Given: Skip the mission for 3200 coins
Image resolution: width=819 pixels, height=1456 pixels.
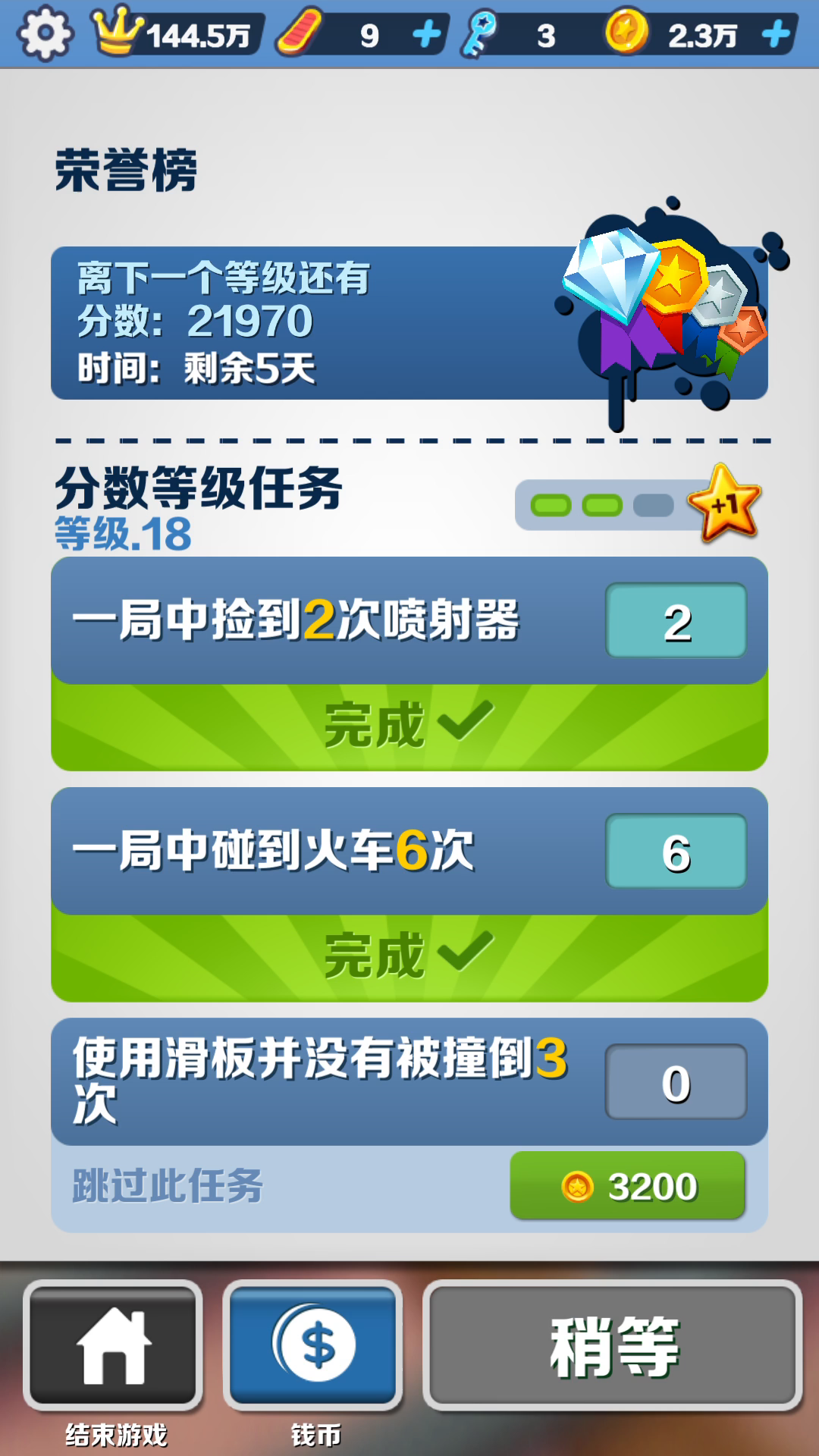Looking at the screenshot, I should pos(627,1185).
